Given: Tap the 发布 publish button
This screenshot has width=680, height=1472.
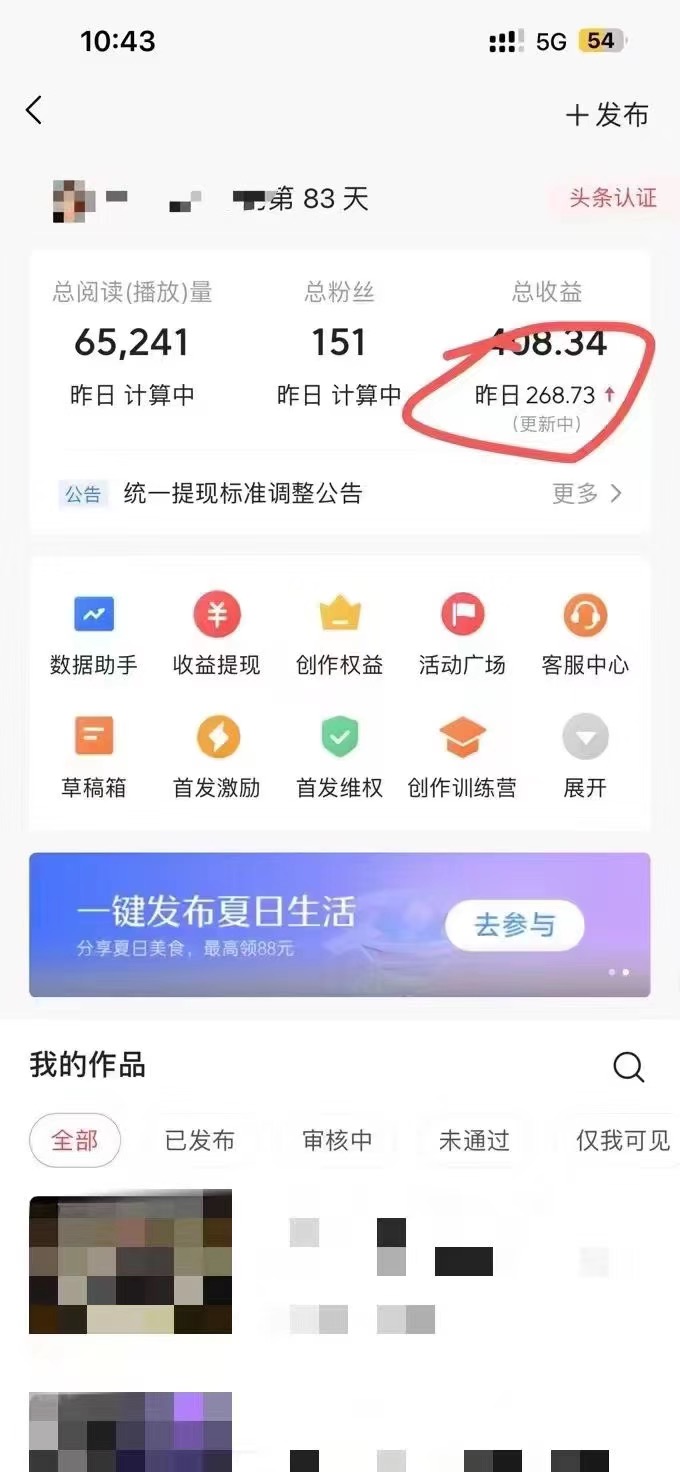Looking at the screenshot, I should pyautogui.click(x=607, y=115).
